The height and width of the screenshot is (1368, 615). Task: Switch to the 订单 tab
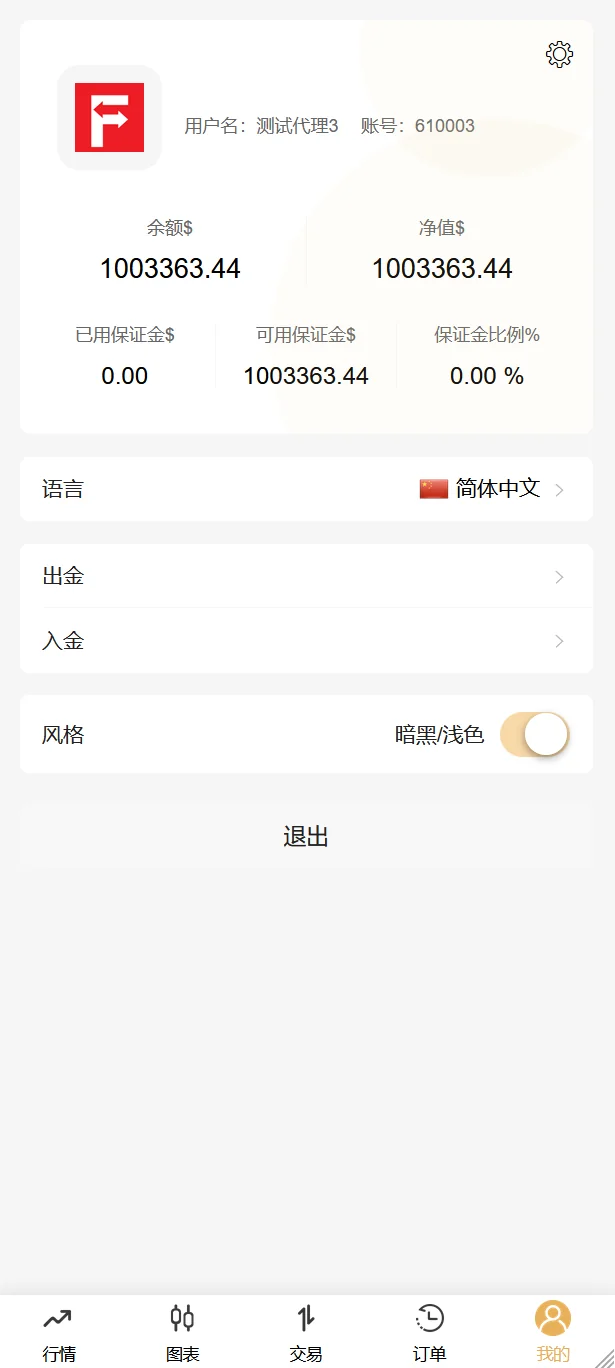[x=429, y=1333]
